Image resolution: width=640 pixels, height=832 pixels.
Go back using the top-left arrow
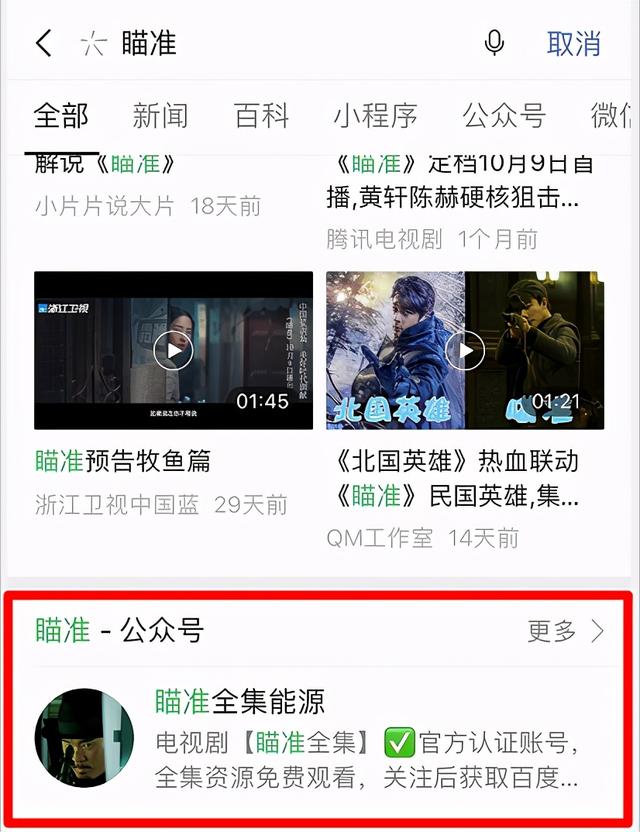click(x=43, y=43)
